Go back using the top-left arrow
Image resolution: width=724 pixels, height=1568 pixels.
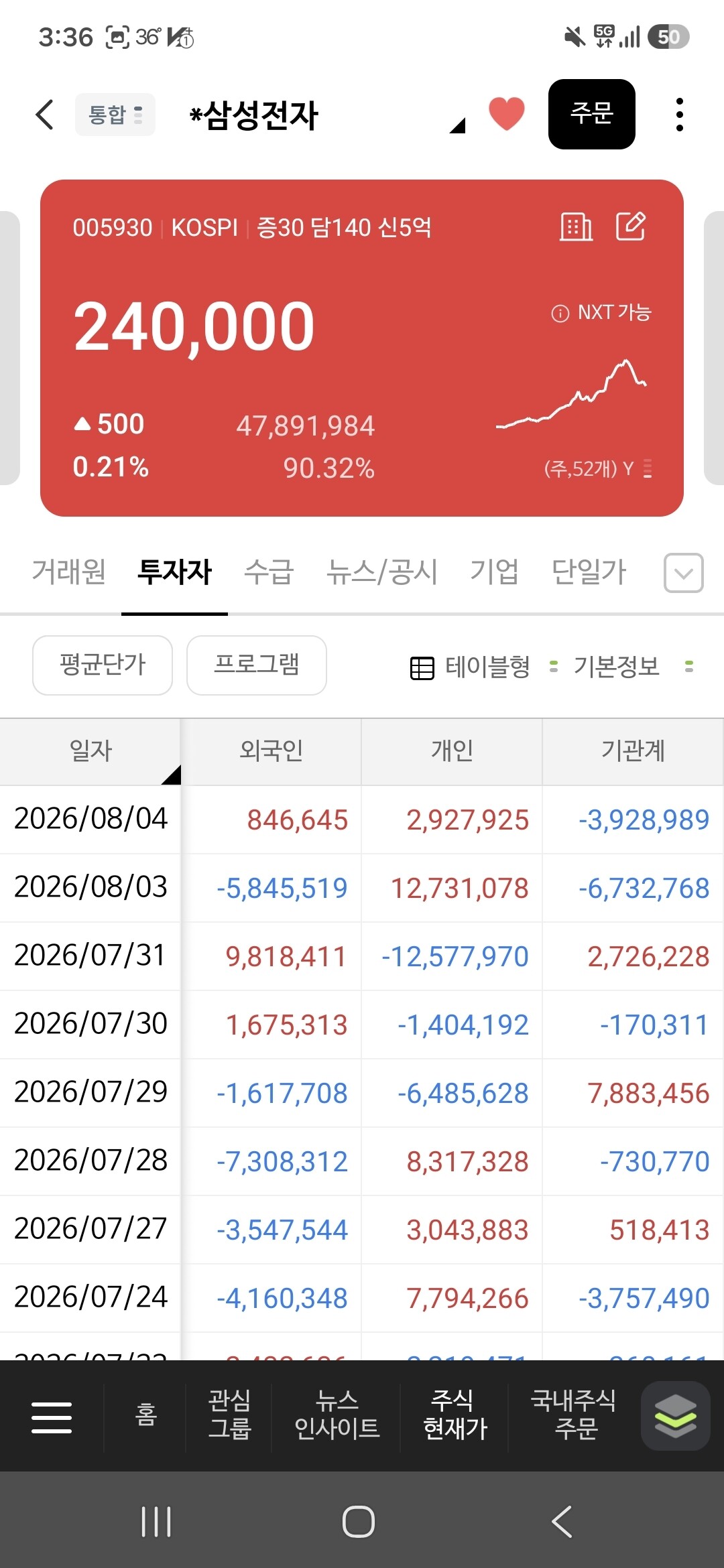pos(44,115)
